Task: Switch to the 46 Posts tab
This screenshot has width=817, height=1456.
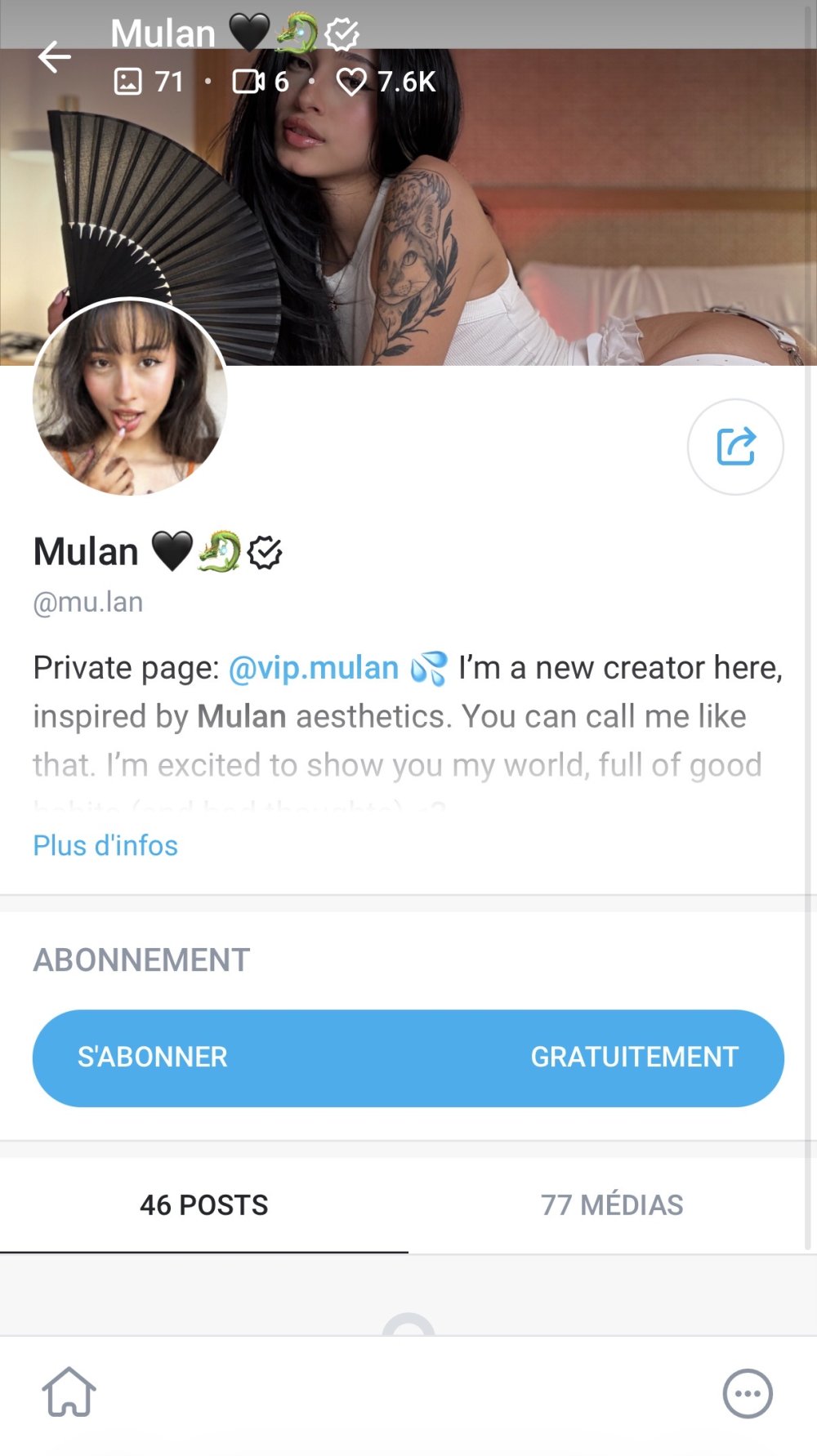Action: click(204, 1204)
